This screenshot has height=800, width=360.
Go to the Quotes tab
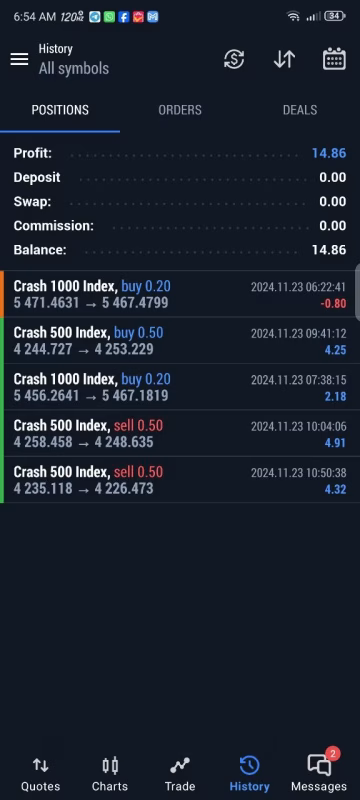click(40, 774)
